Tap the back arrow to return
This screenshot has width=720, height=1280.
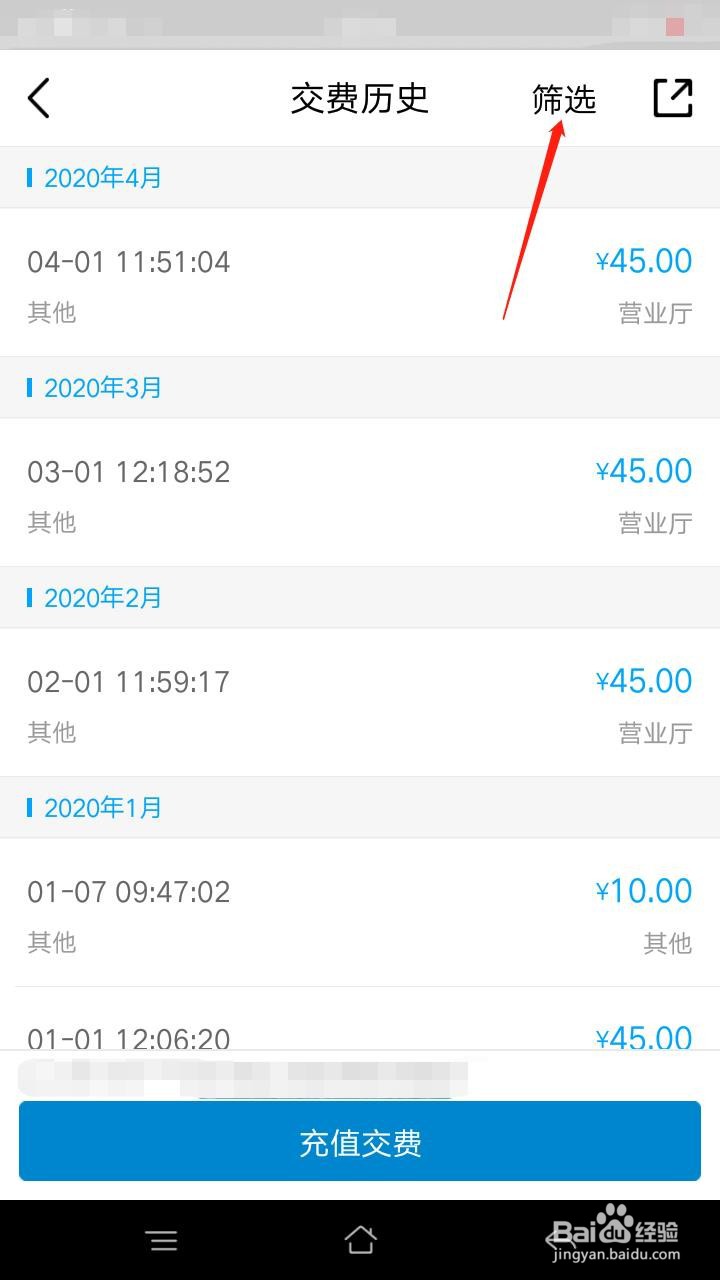pos(38,98)
